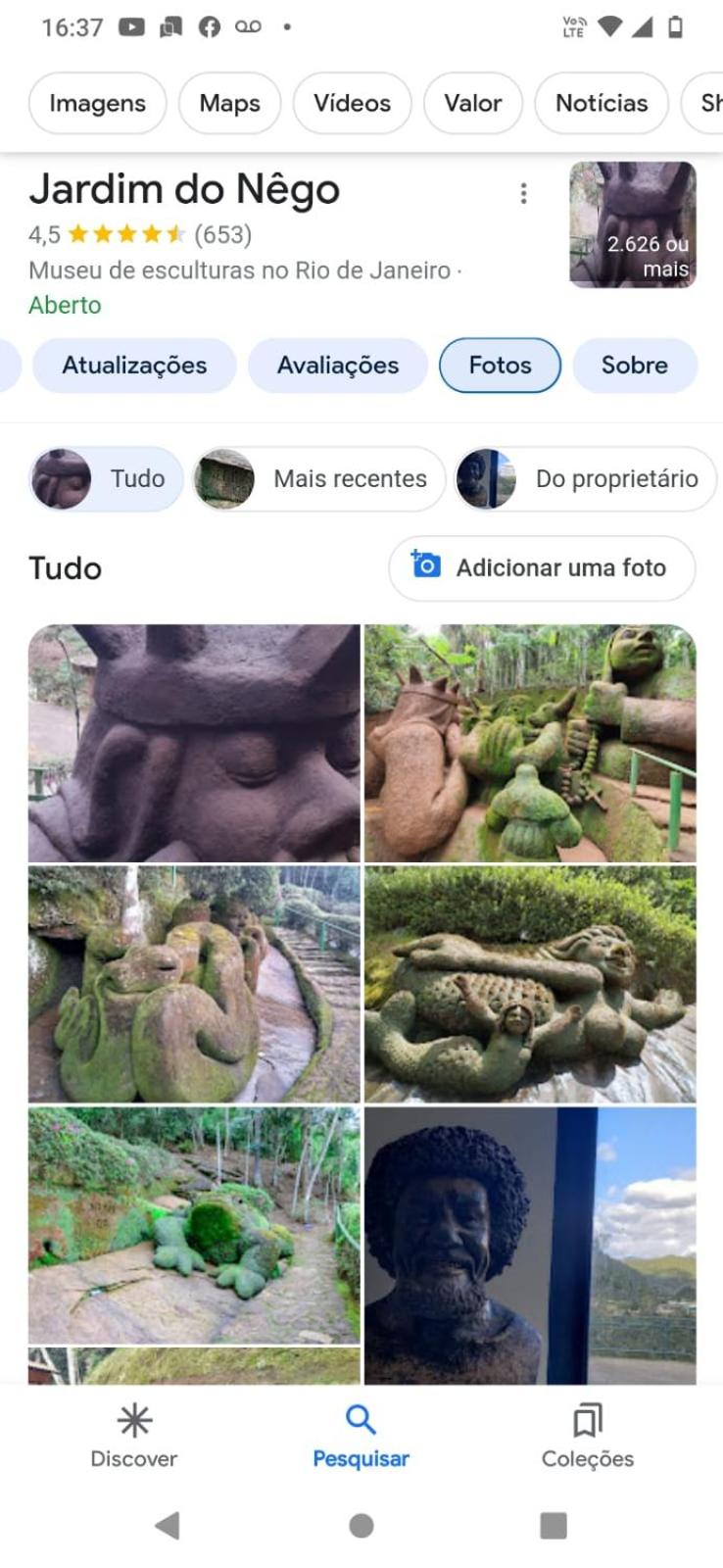This screenshot has width=723, height=1568.
Task: Open the Sobre tab
Action: [635, 366]
